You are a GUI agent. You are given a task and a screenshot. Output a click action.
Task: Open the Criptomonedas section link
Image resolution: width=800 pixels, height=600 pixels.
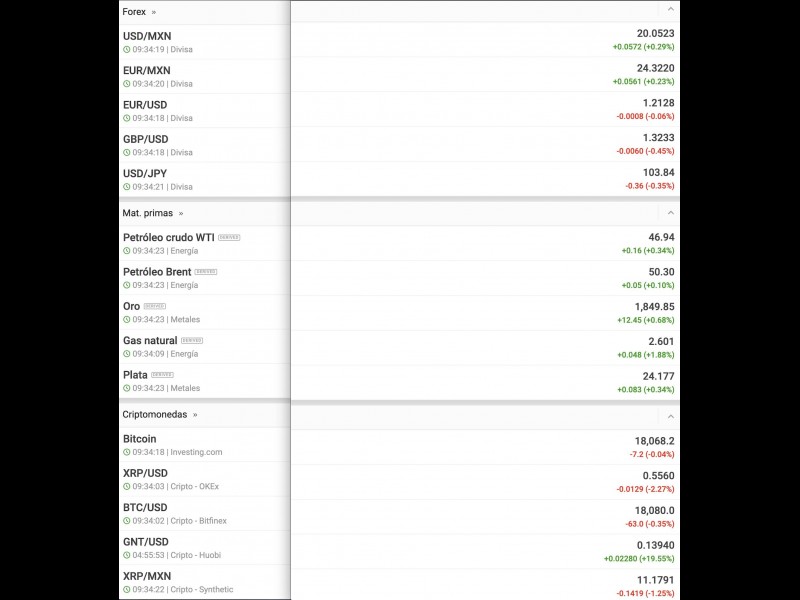coord(155,414)
